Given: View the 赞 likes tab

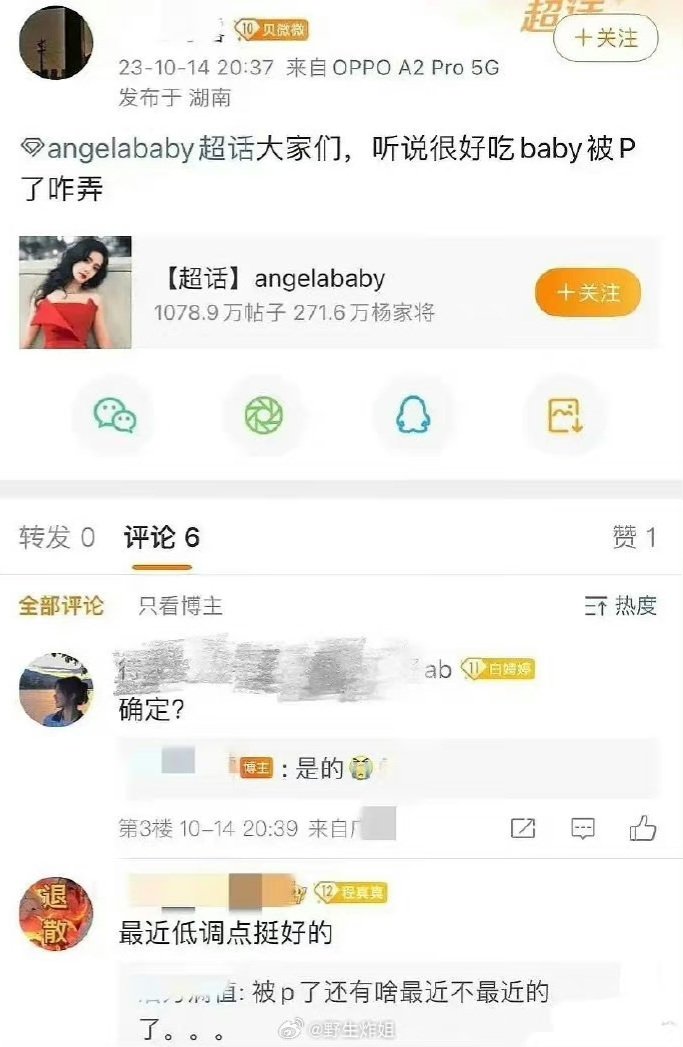Looking at the screenshot, I should click(x=634, y=538).
